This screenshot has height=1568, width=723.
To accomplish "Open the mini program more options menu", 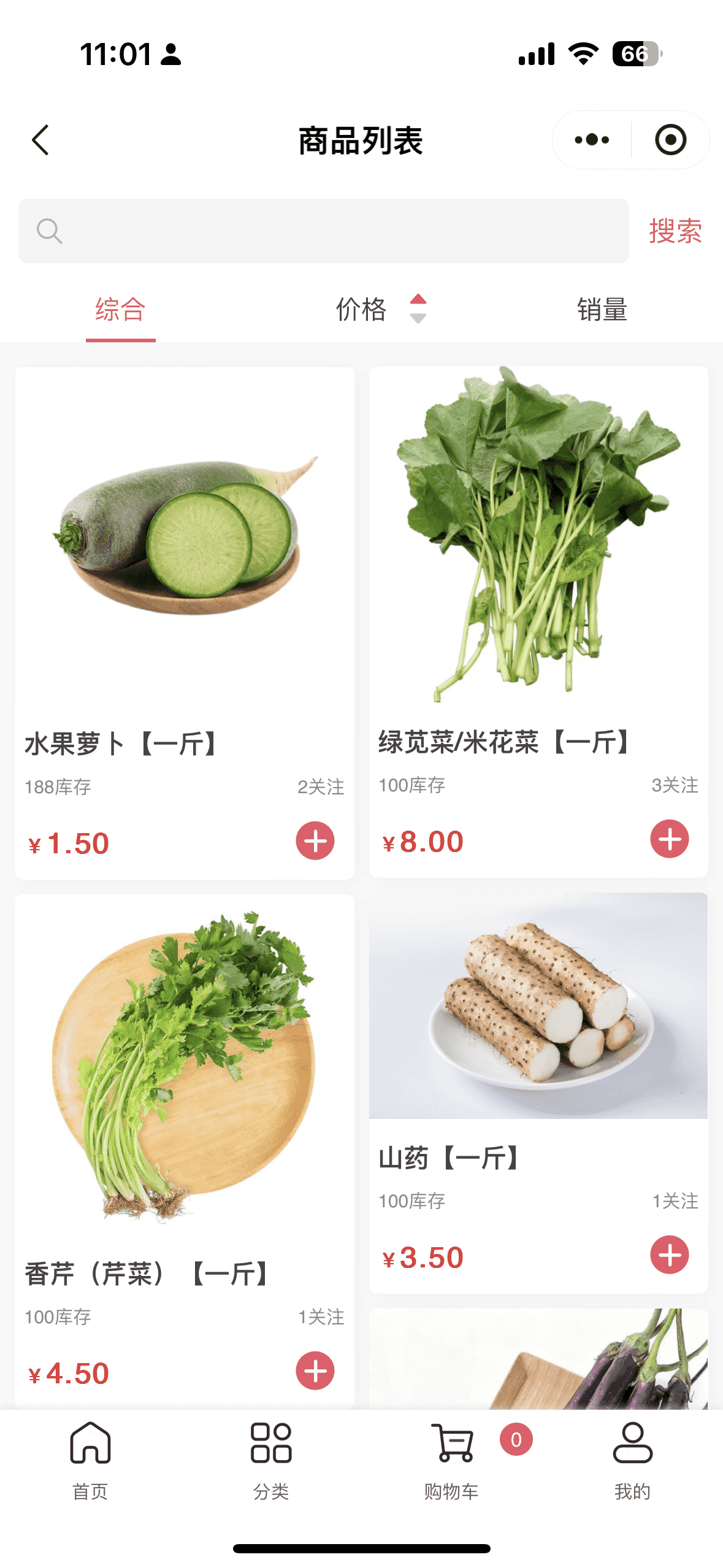I will [592, 140].
